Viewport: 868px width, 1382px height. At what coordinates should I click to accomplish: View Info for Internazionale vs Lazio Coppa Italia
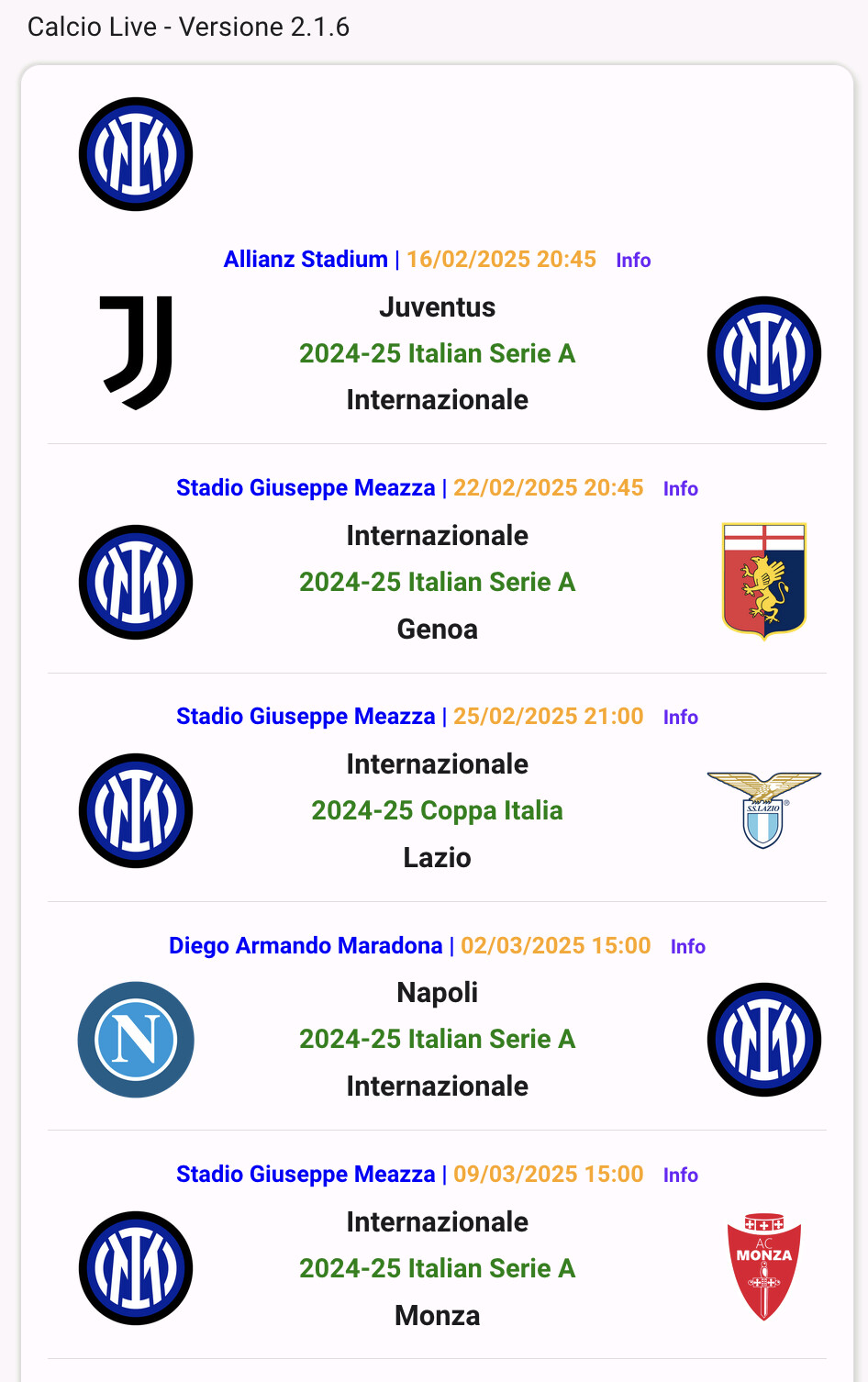pos(680,718)
